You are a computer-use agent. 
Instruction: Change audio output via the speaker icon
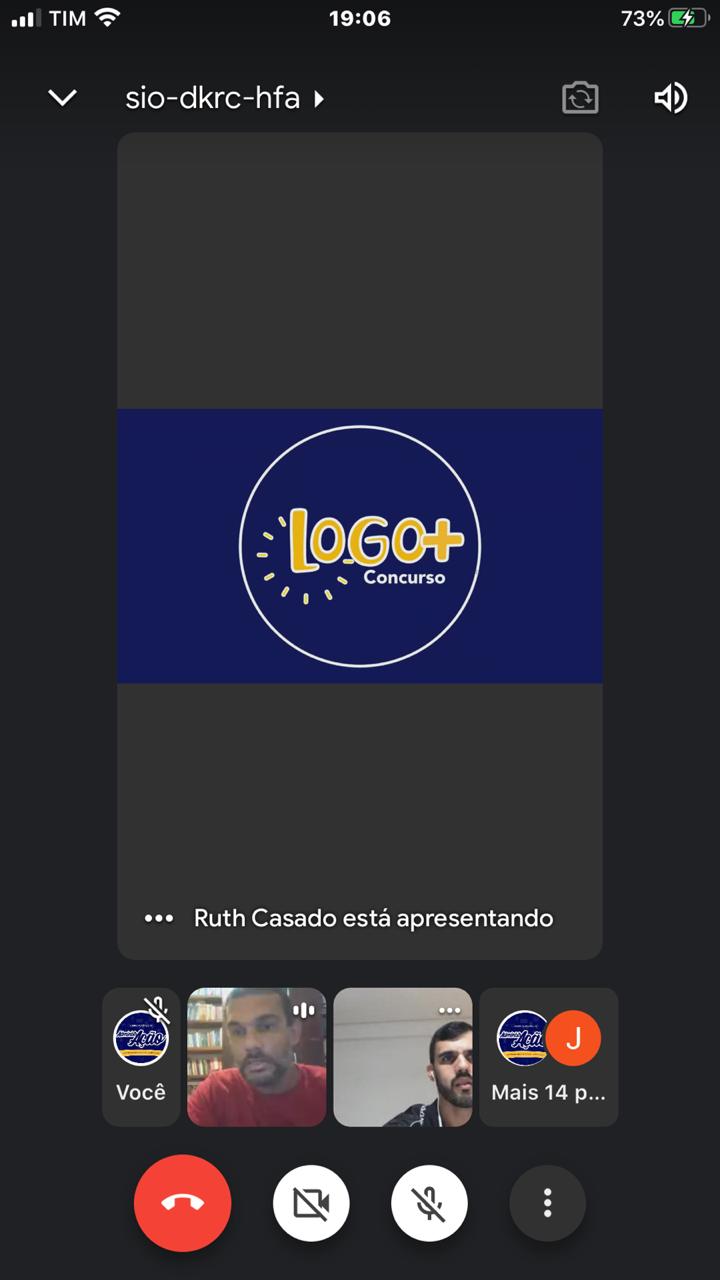click(x=670, y=98)
